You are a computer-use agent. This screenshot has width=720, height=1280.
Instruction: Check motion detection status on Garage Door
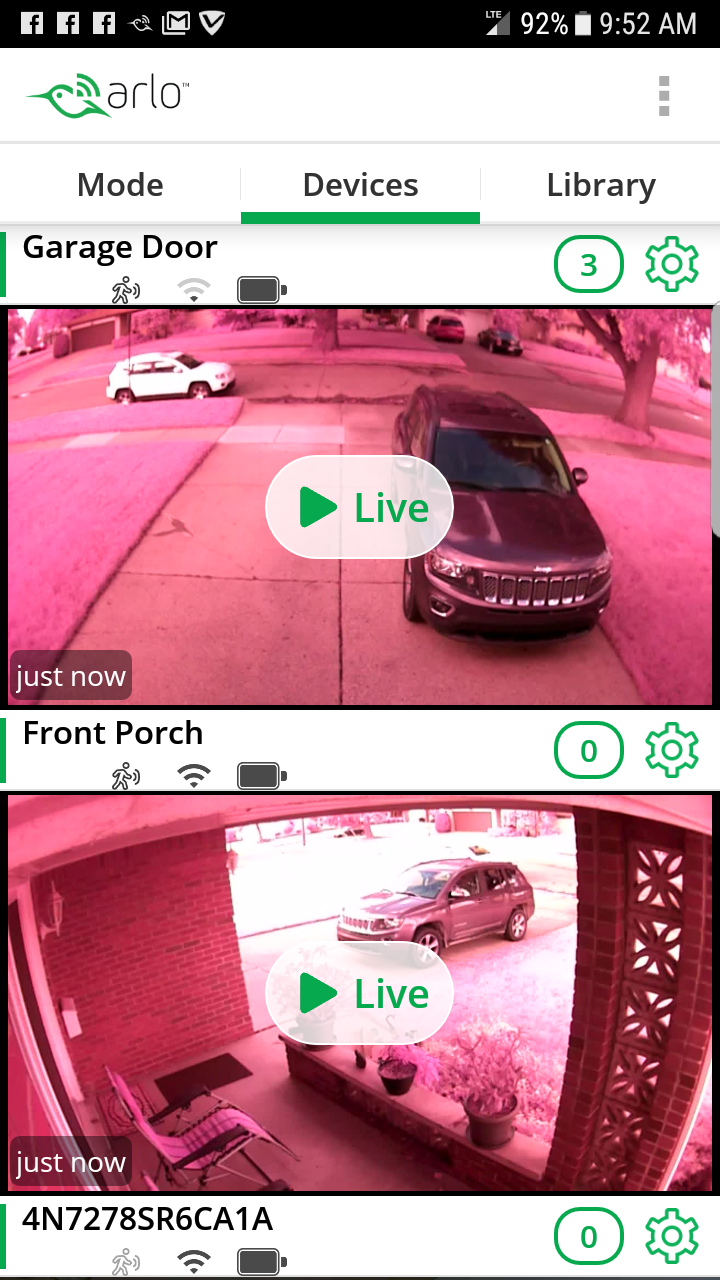(x=125, y=289)
